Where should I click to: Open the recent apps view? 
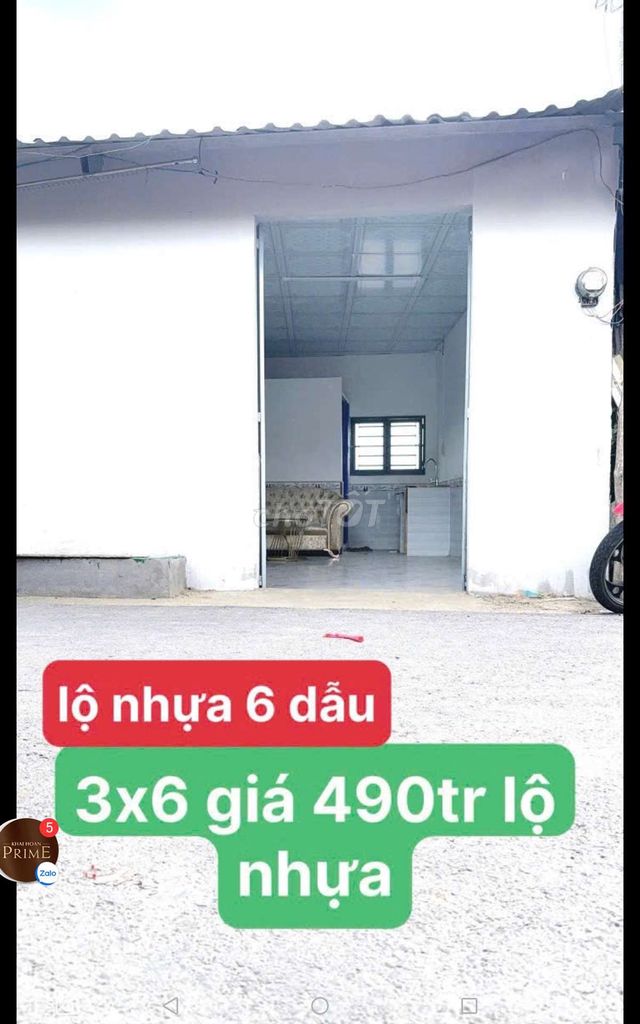tap(469, 1005)
